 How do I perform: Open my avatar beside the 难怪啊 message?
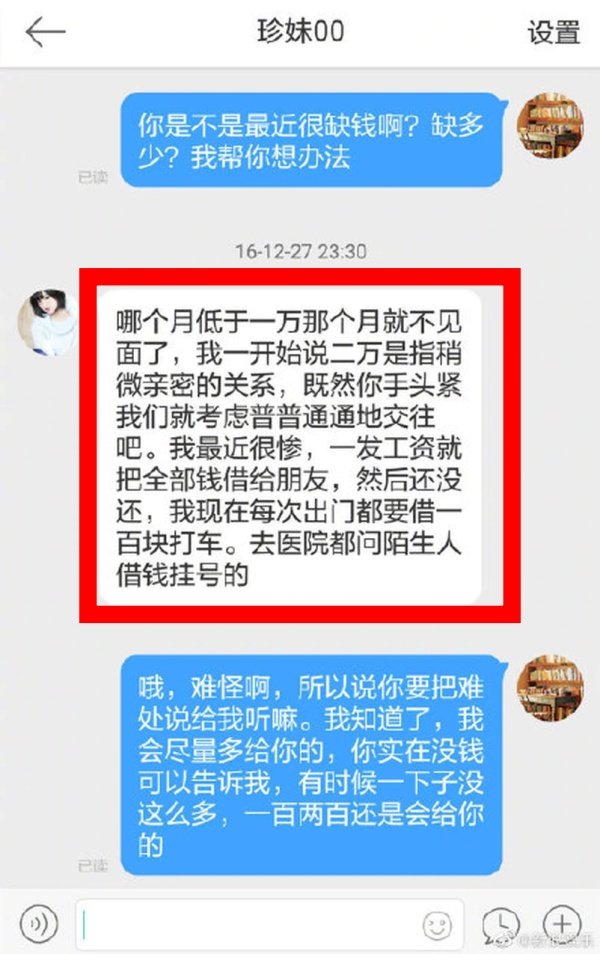tap(549, 687)
